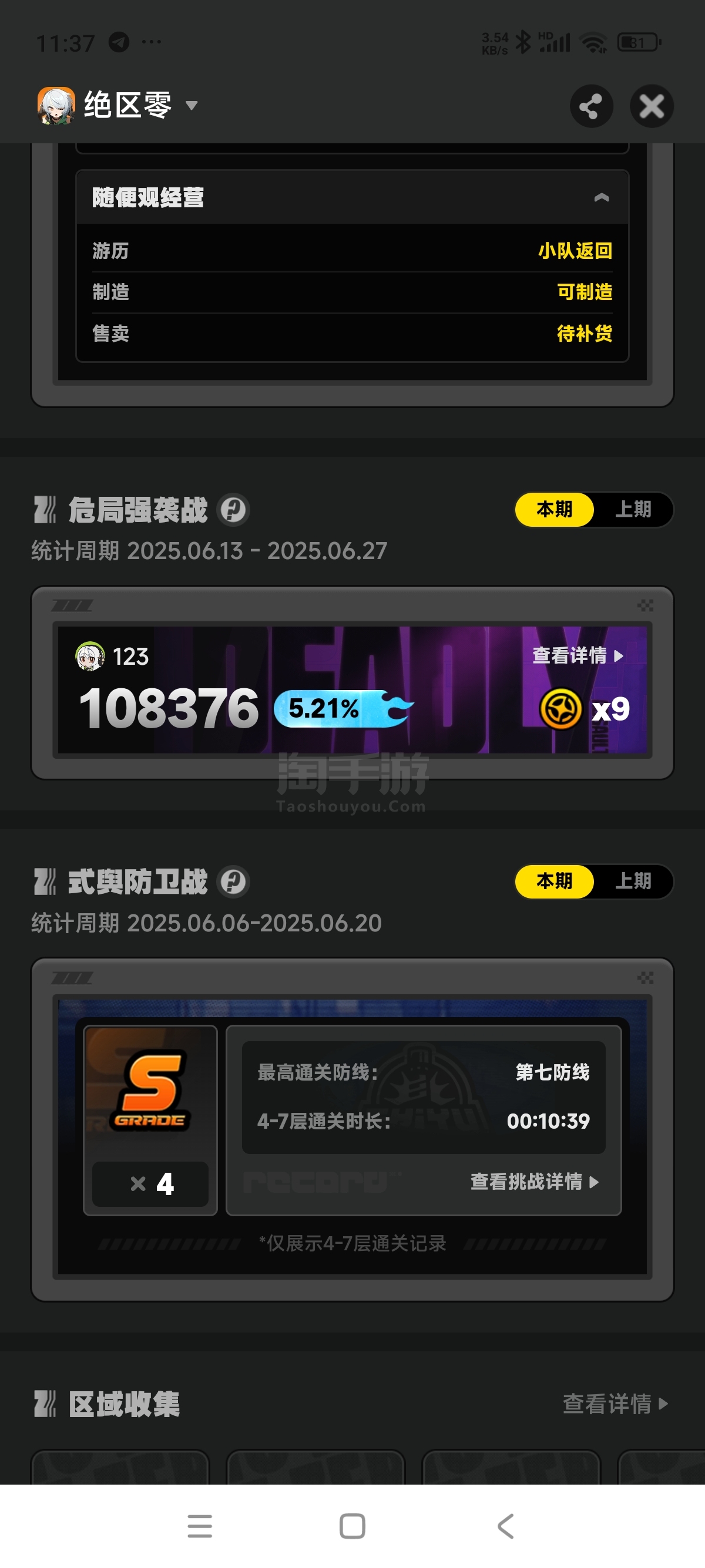Open help icon beside 危局强袭战

(233, 510)
